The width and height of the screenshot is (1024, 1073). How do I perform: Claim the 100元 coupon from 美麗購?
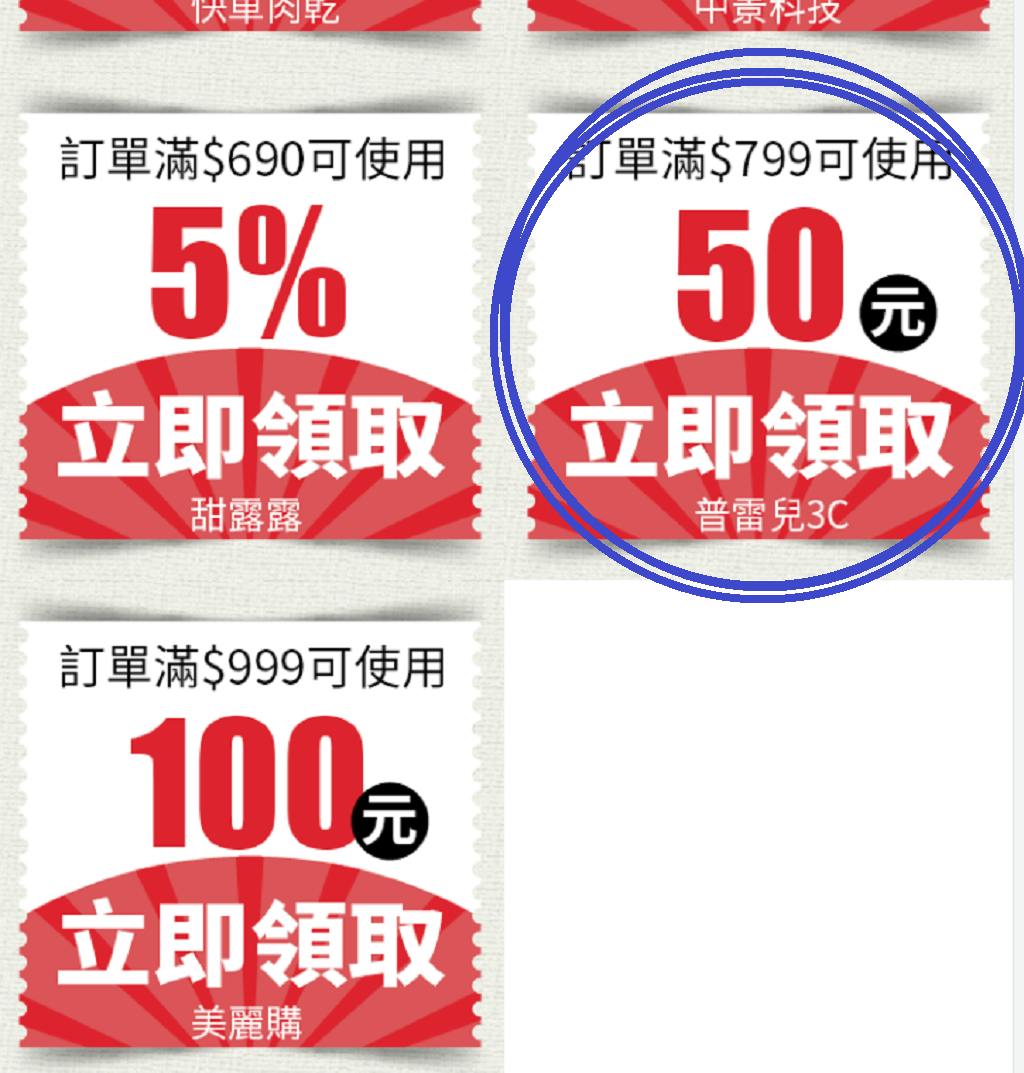coord(250,945)
